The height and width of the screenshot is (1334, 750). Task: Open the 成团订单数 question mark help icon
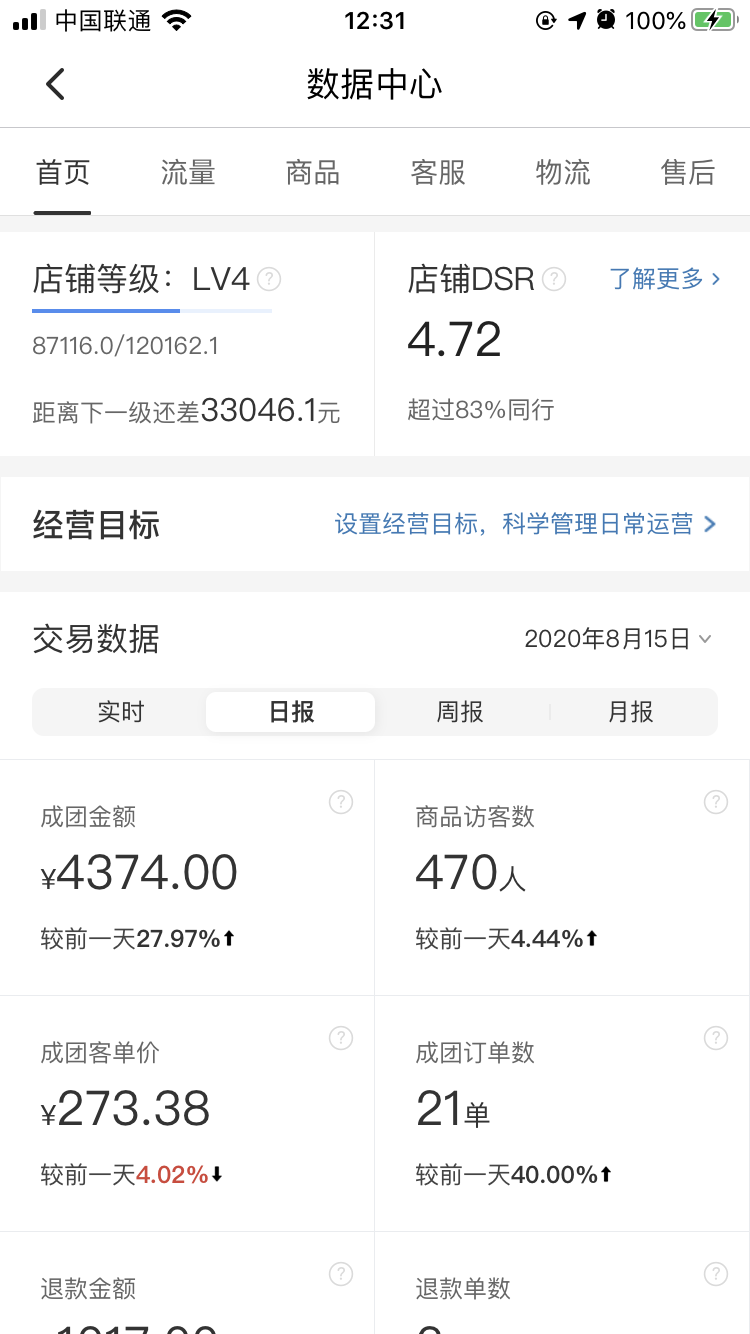[x=716, y=1038]
